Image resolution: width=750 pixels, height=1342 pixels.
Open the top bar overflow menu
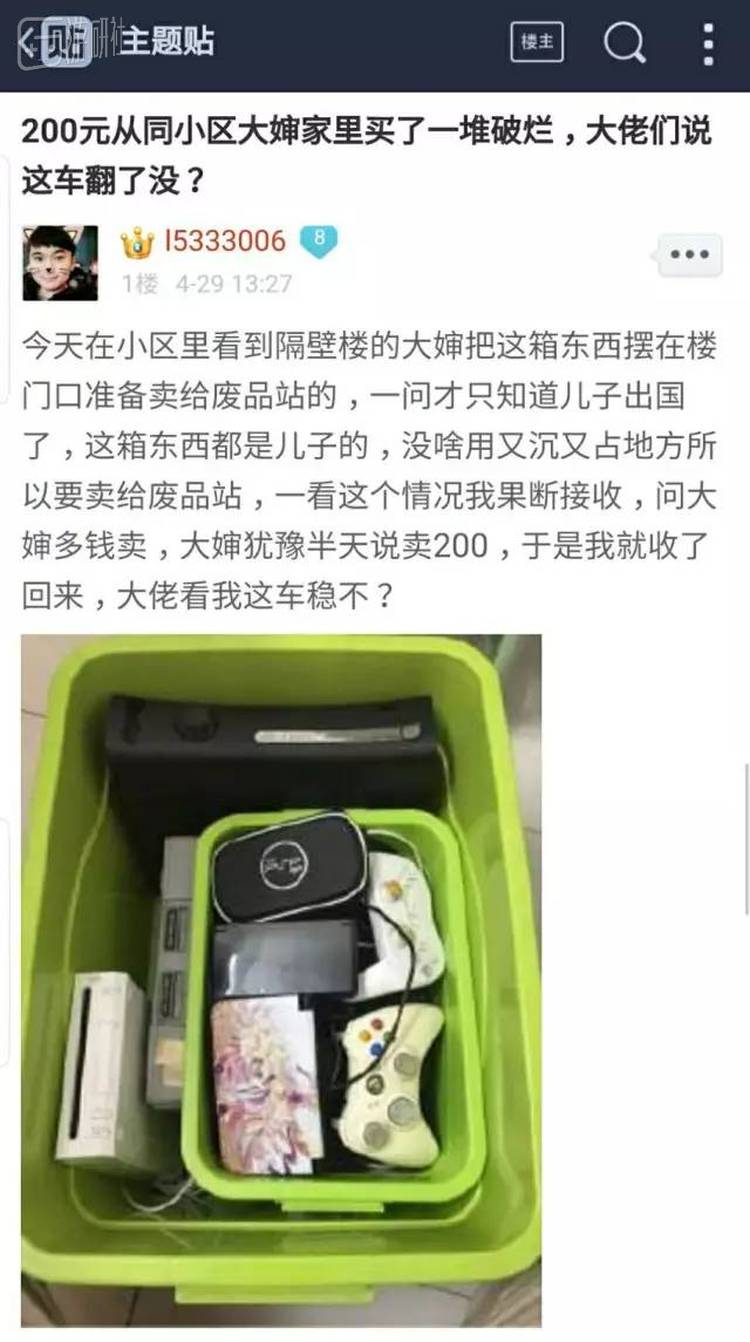(708, 43)
